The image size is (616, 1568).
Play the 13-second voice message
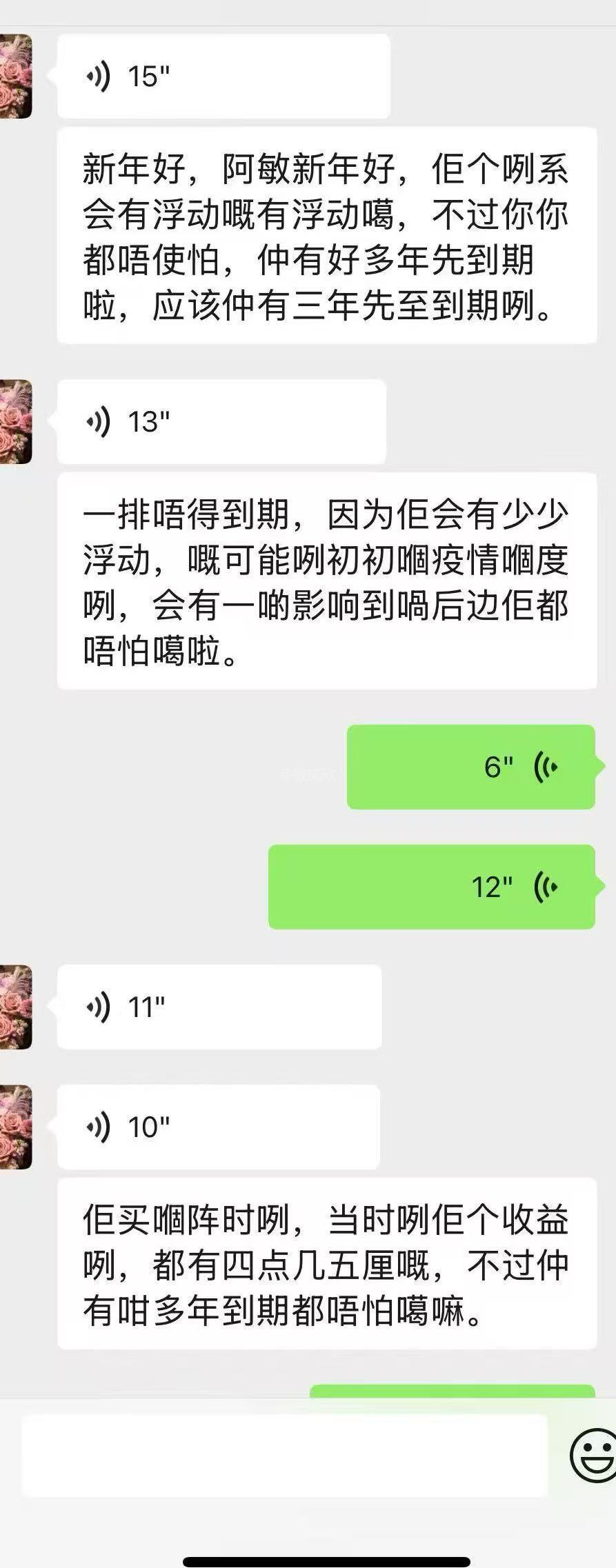pyautogui.click(x=221, y=421)
